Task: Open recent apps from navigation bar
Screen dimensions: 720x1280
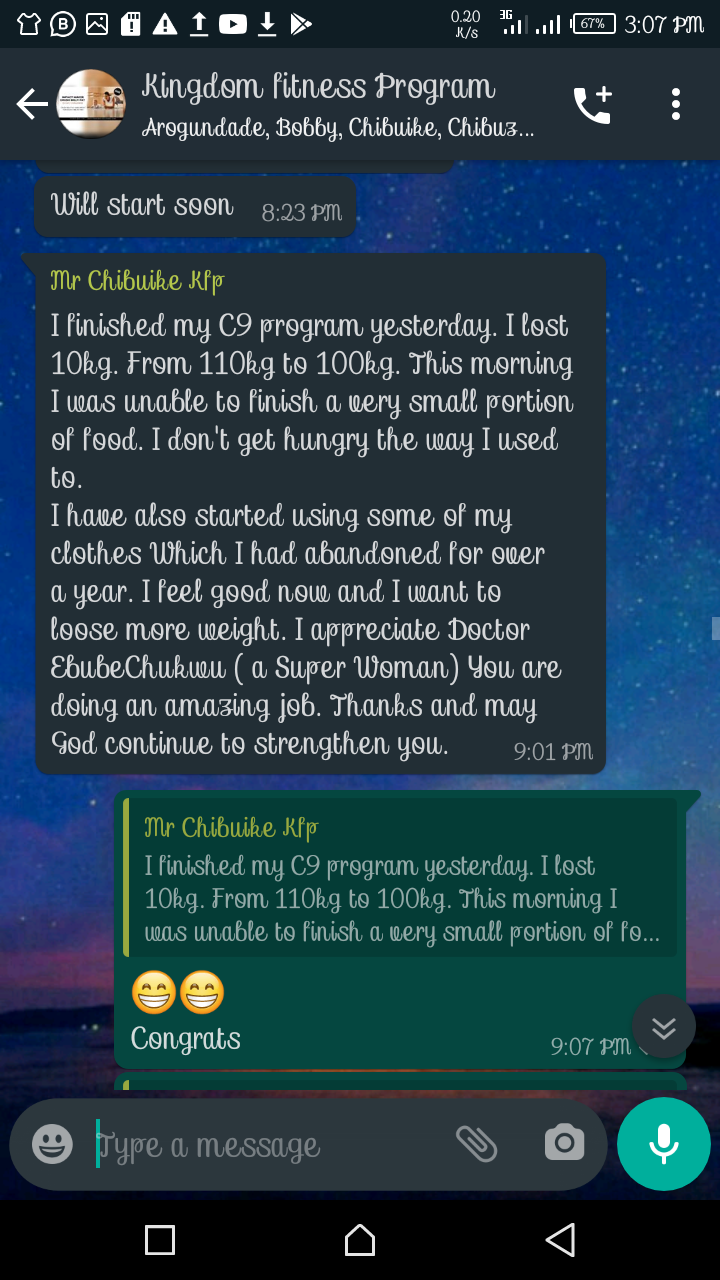Action: [160, 1241]
